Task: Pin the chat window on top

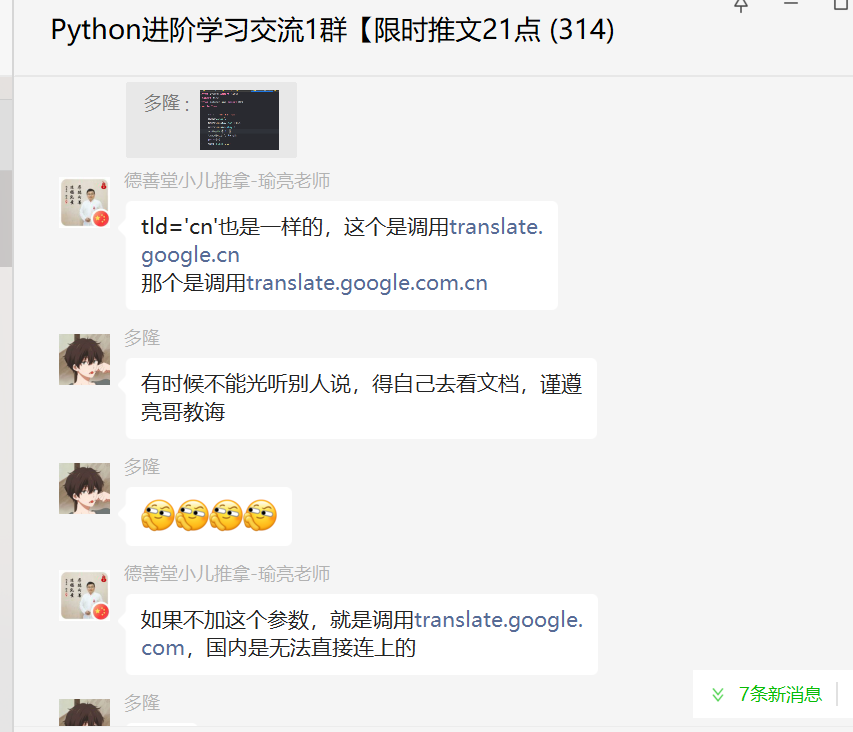Action: coord(741,6)
